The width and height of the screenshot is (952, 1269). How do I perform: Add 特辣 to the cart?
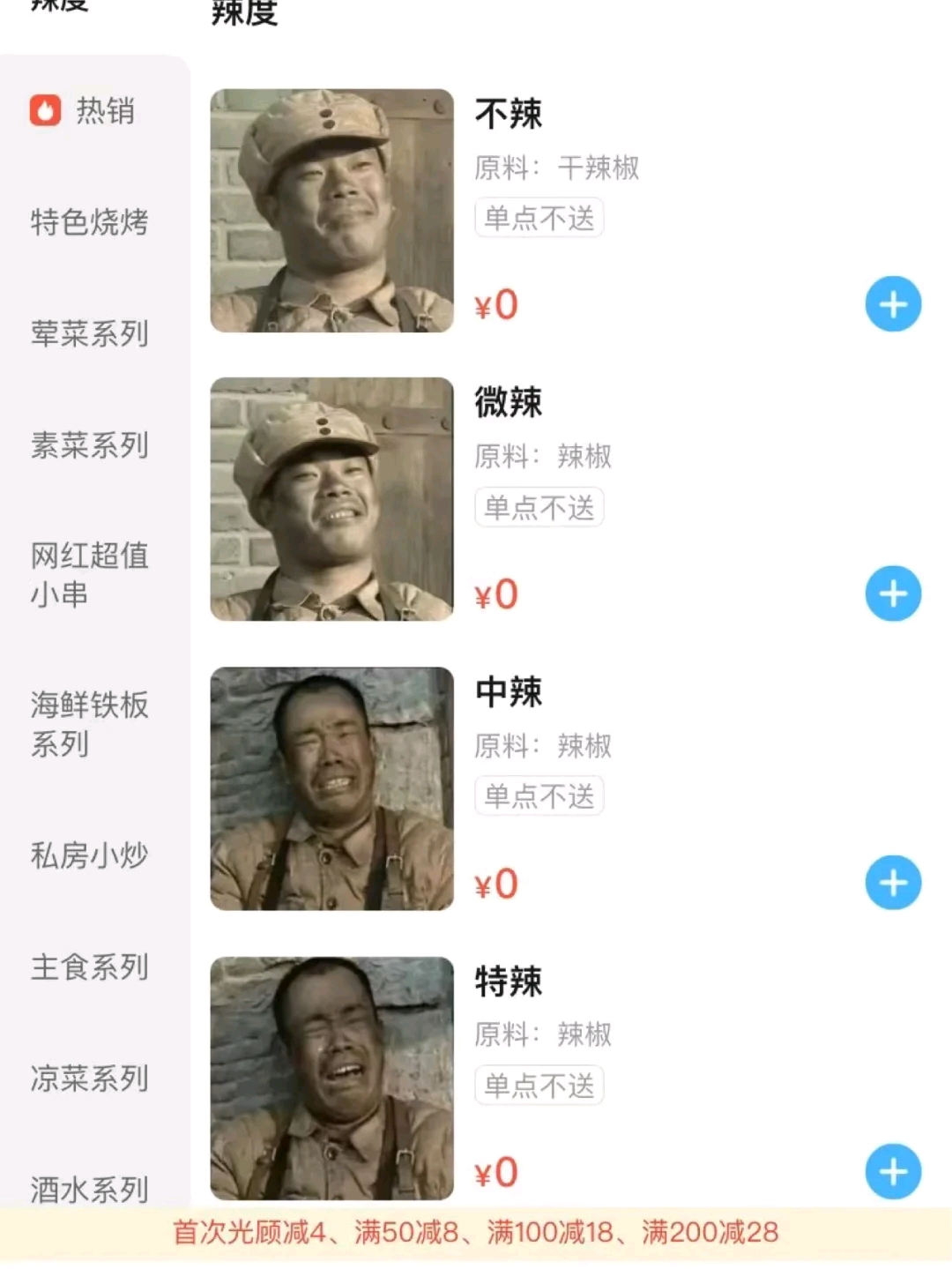coord(893,1172)
